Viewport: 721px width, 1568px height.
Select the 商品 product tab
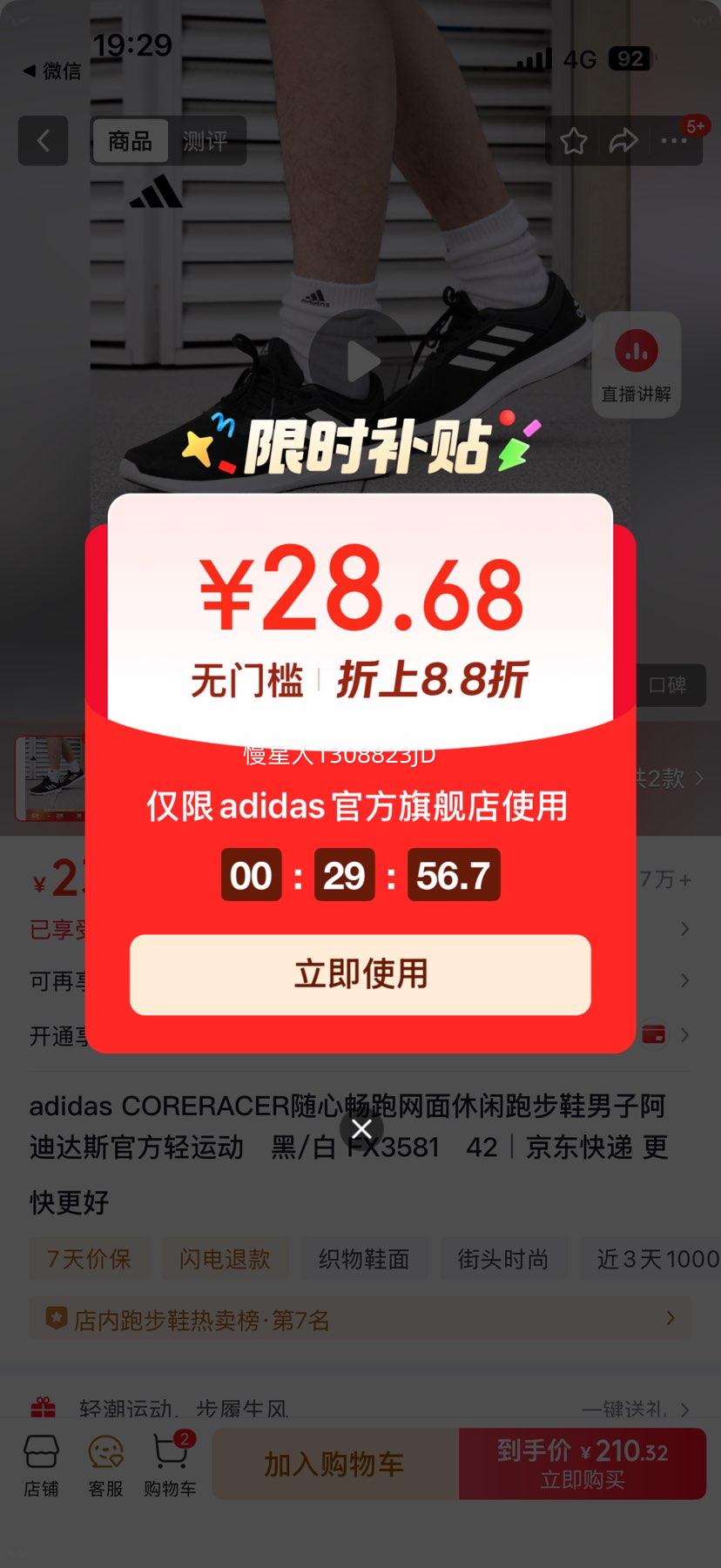point(129,140)
